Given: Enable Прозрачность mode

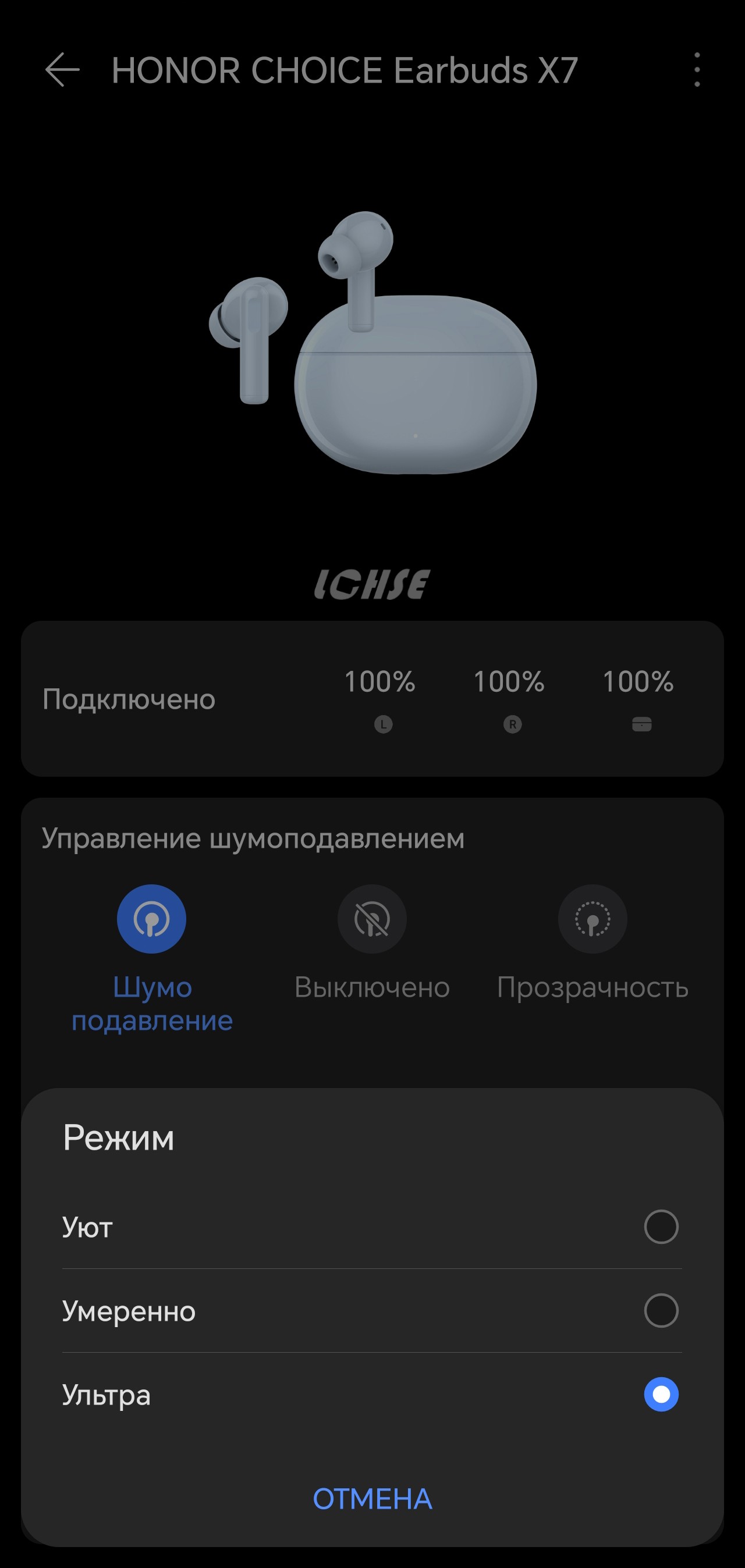Looking at the screenshot, I should [592, 919].
